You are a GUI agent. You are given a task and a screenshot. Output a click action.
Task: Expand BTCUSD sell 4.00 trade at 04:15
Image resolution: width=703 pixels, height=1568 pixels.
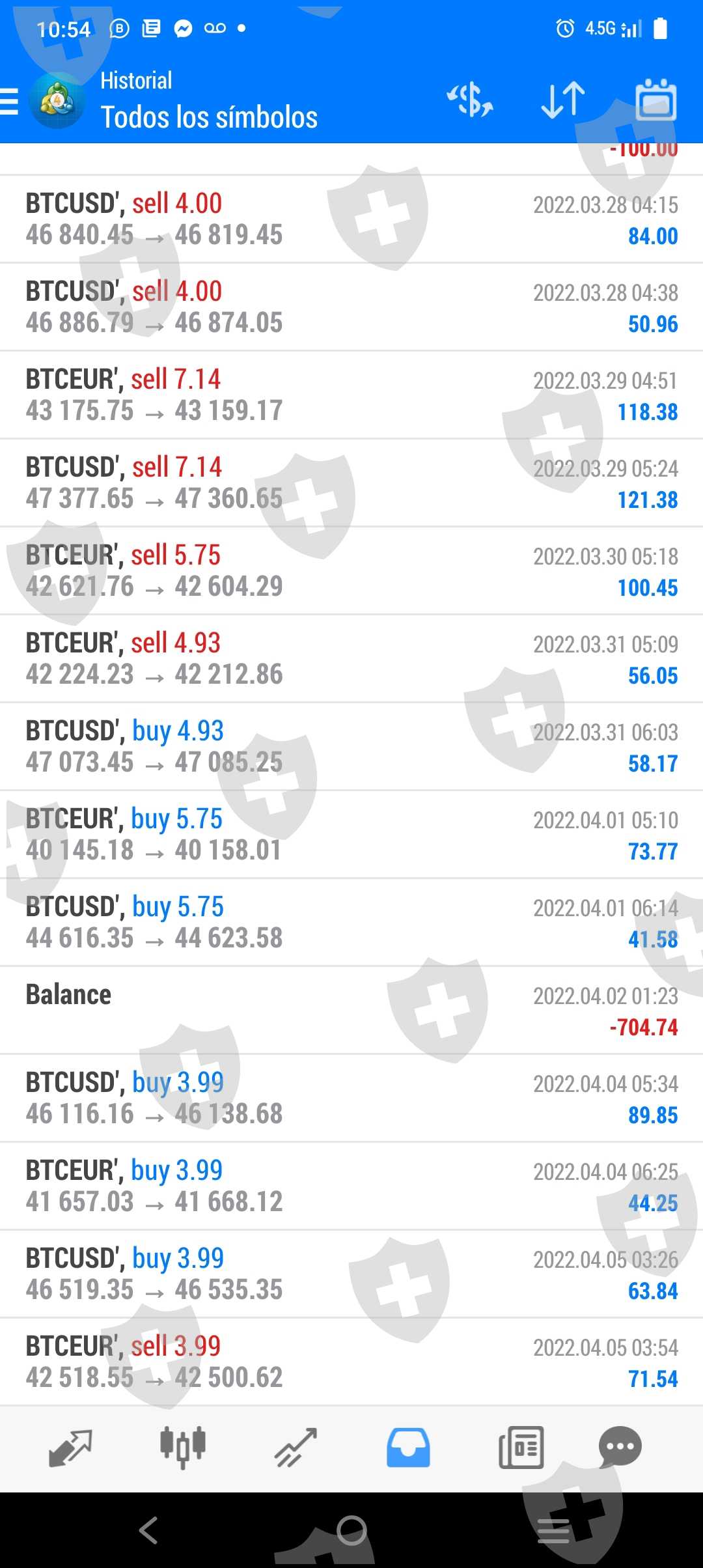351,219
